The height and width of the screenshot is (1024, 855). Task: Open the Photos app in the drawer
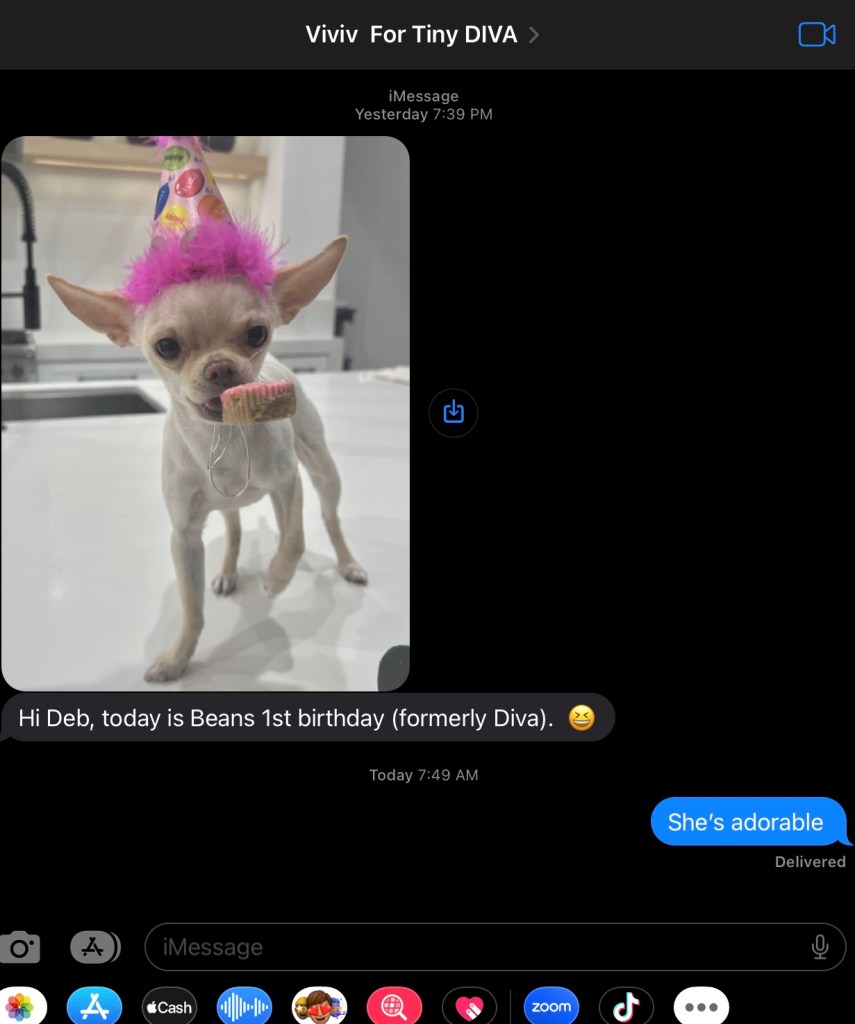tap(22, 1006)
